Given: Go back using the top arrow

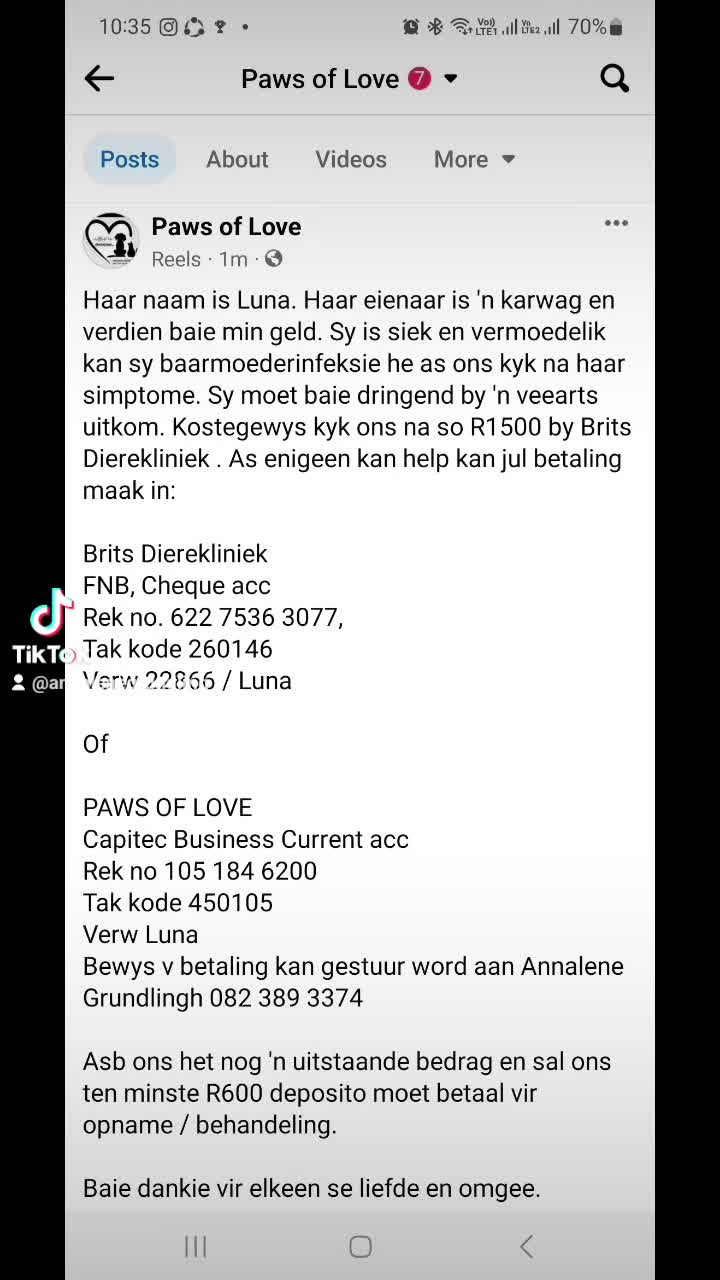Looking at the screenshot, I should (99, 79).
